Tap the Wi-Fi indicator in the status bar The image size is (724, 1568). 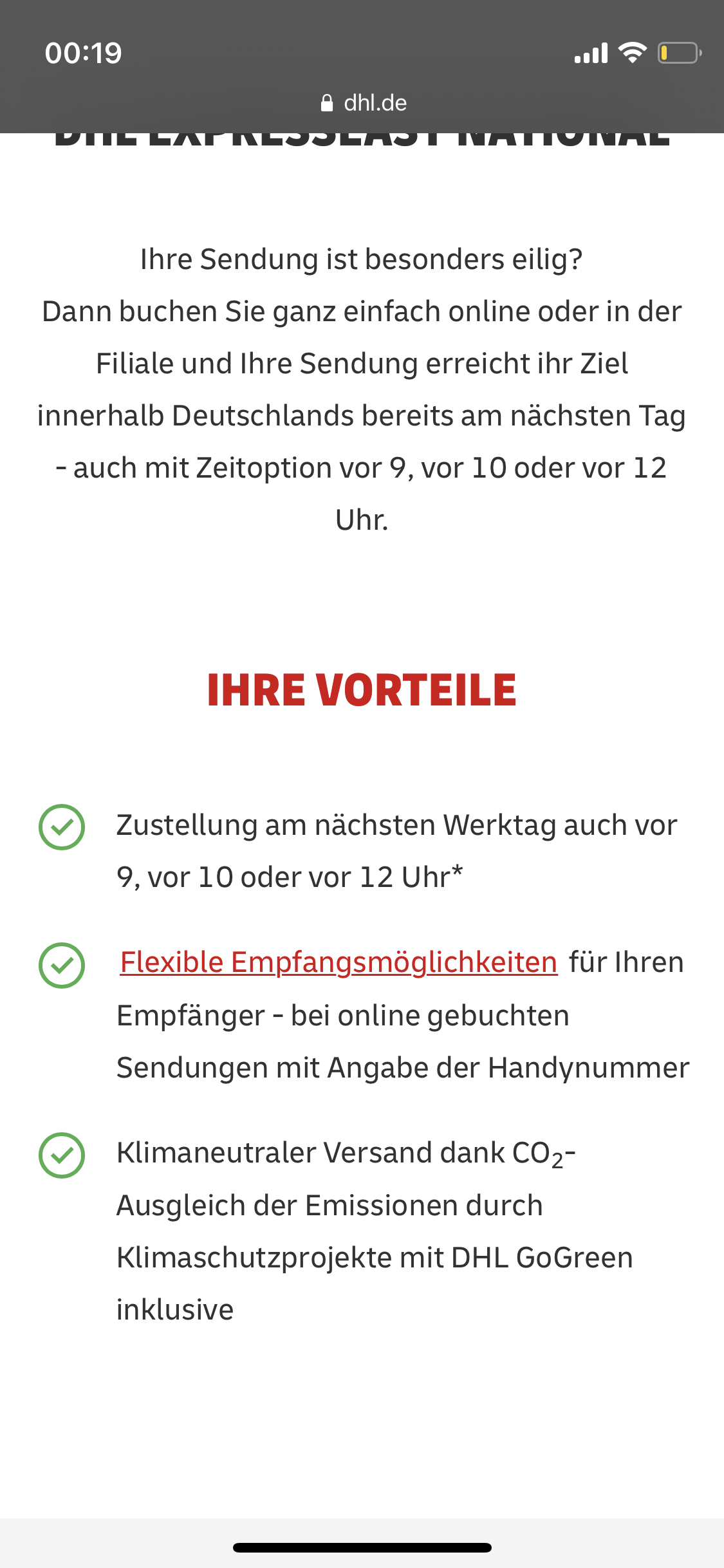pyautogui.click(x=633, y=53)
